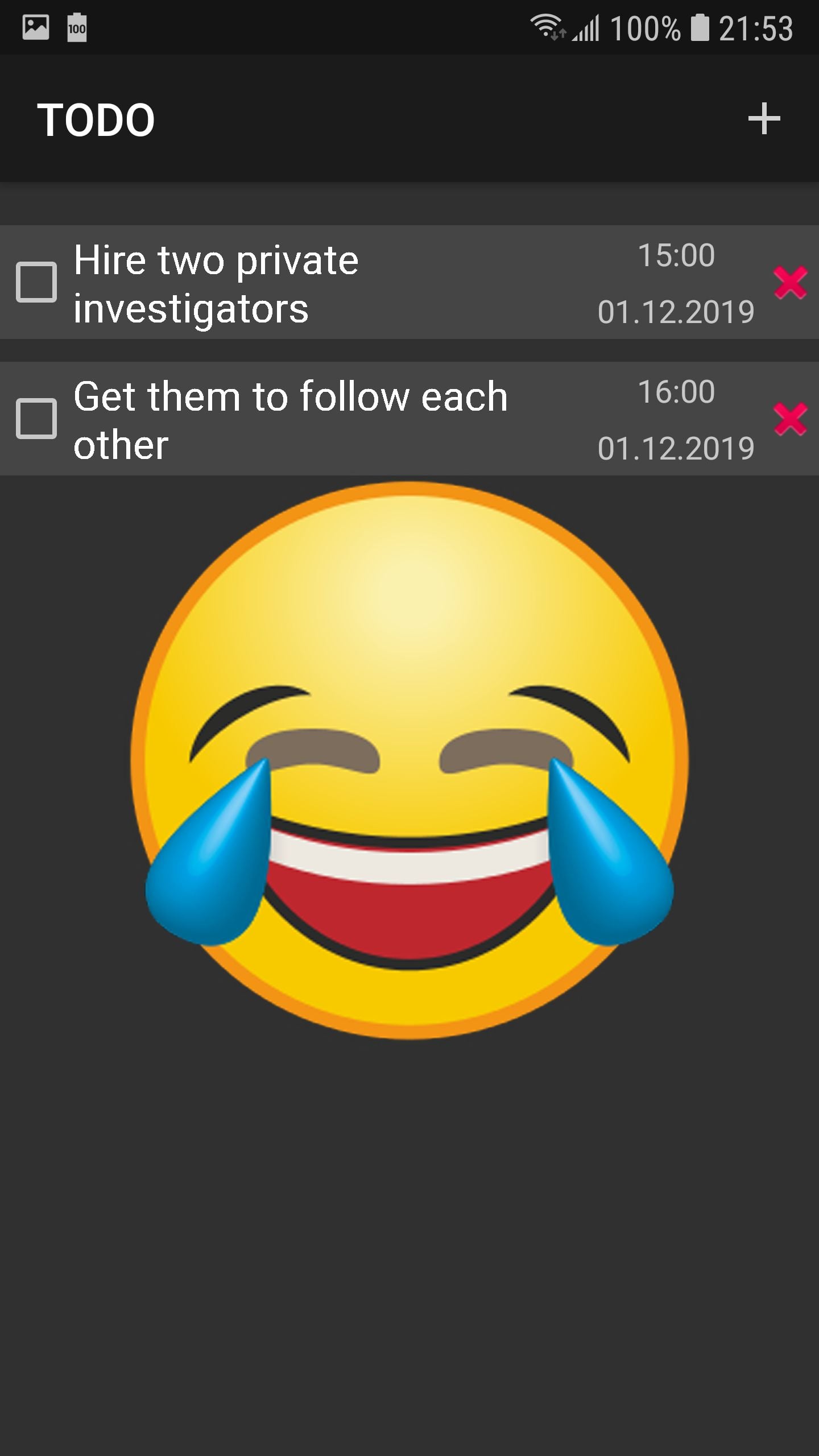The height and width of the screenshot is (1456, 819).
Task: Add a new TODO item
Action: (x=763, y=119)
